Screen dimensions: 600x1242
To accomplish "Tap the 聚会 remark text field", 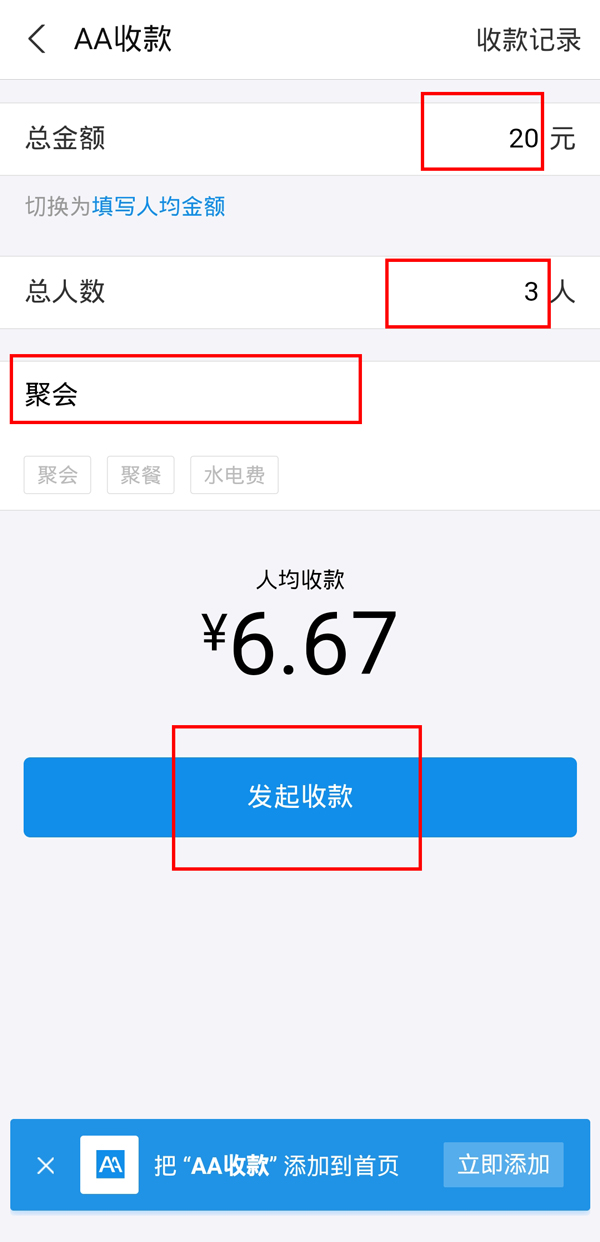I will [x=185, y=395].
